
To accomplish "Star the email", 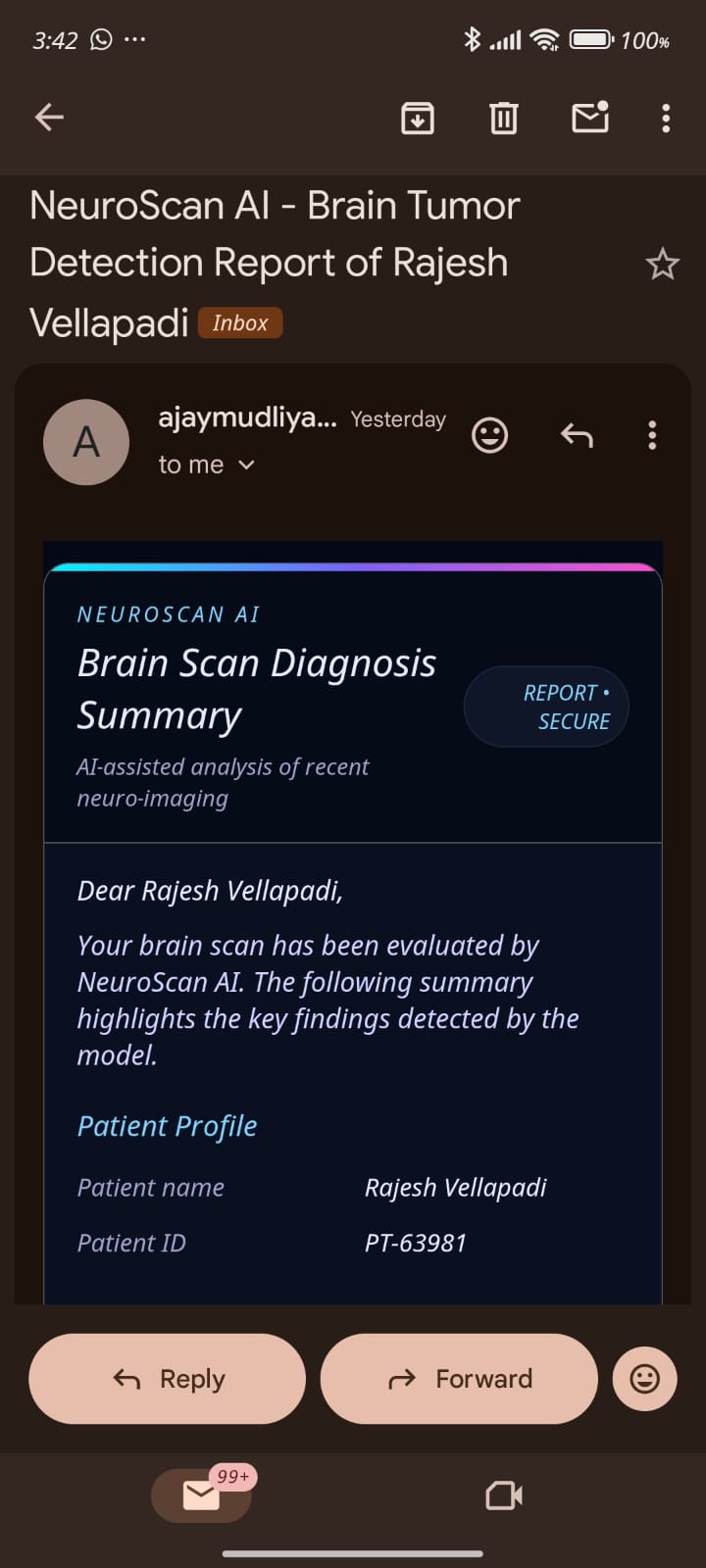I will point(662,263).
